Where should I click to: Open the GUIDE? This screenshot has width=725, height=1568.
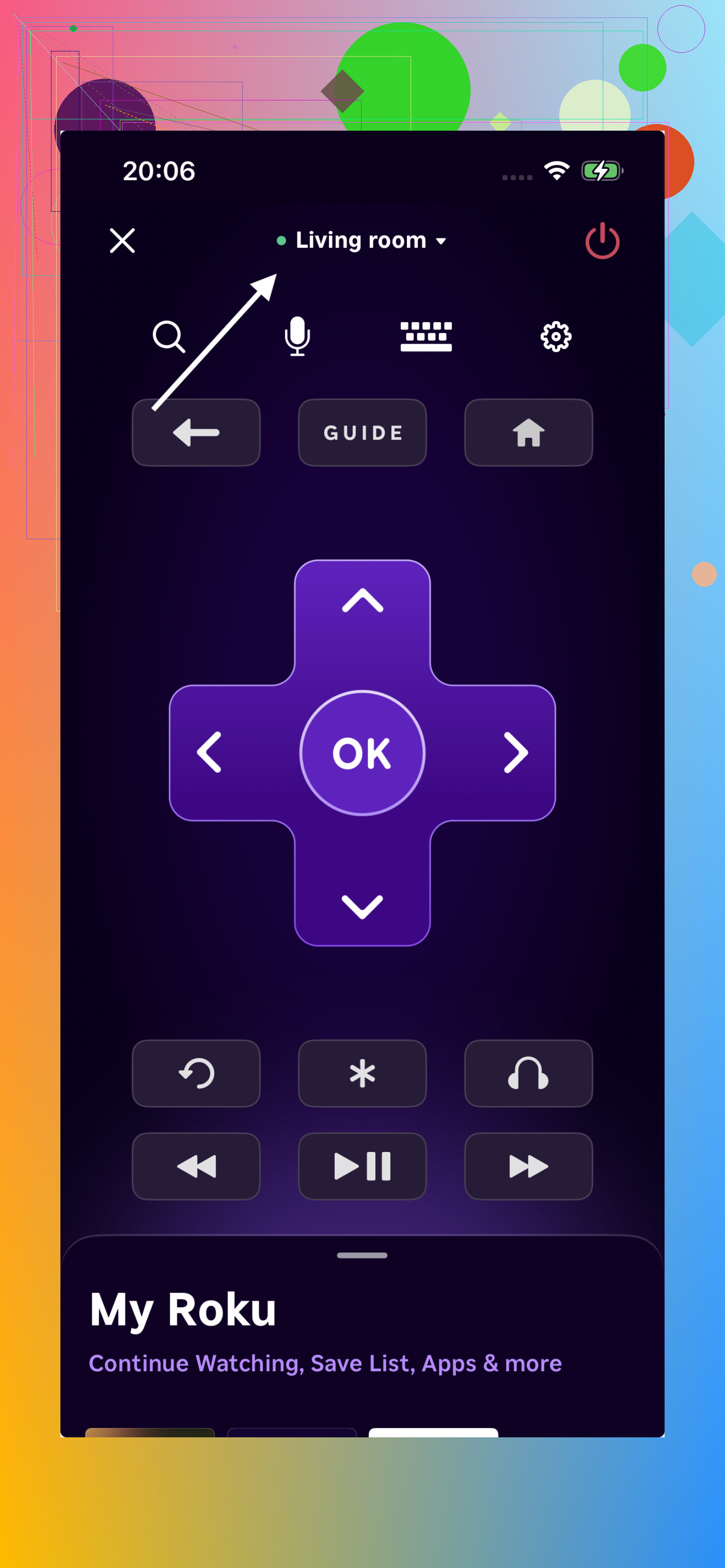tap(362, 433)
